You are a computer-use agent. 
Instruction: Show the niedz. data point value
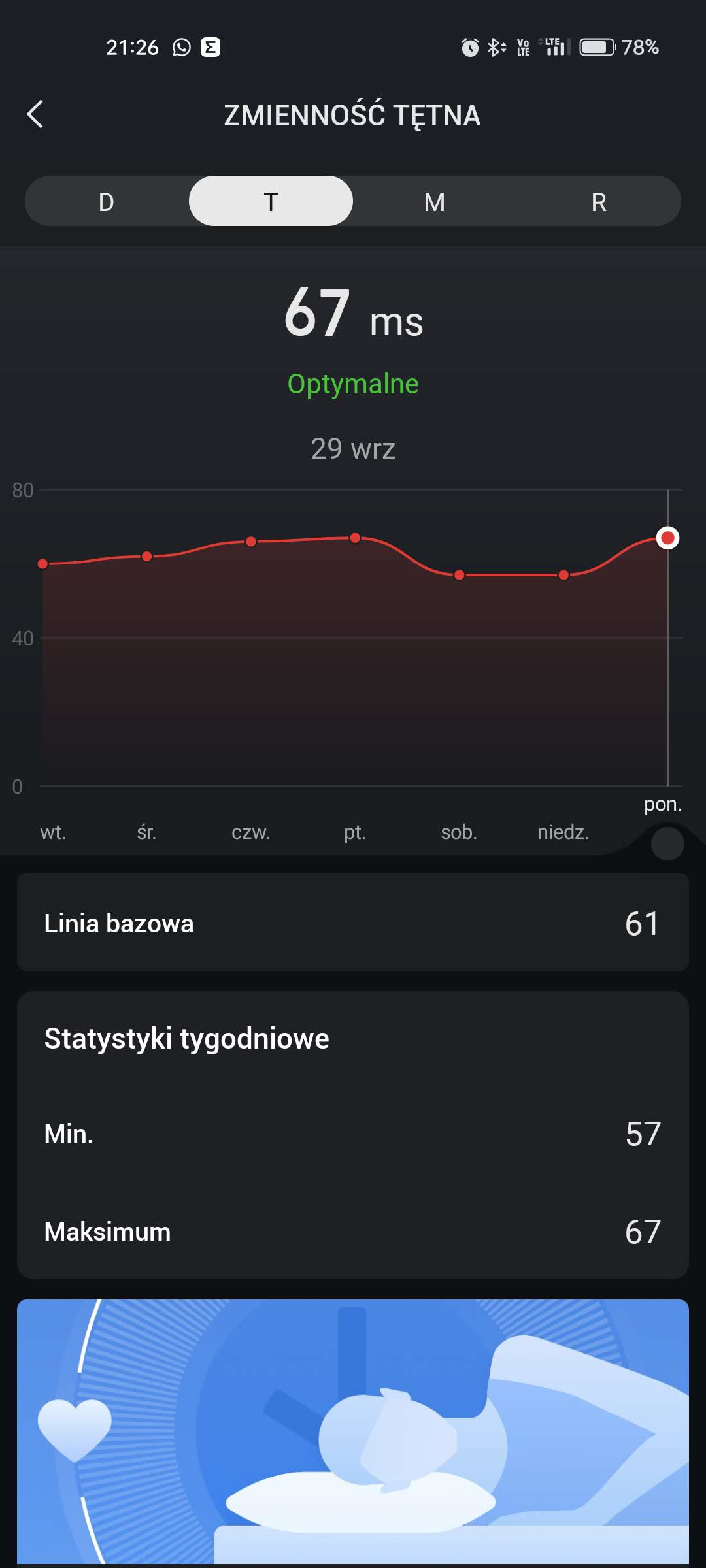563,575
